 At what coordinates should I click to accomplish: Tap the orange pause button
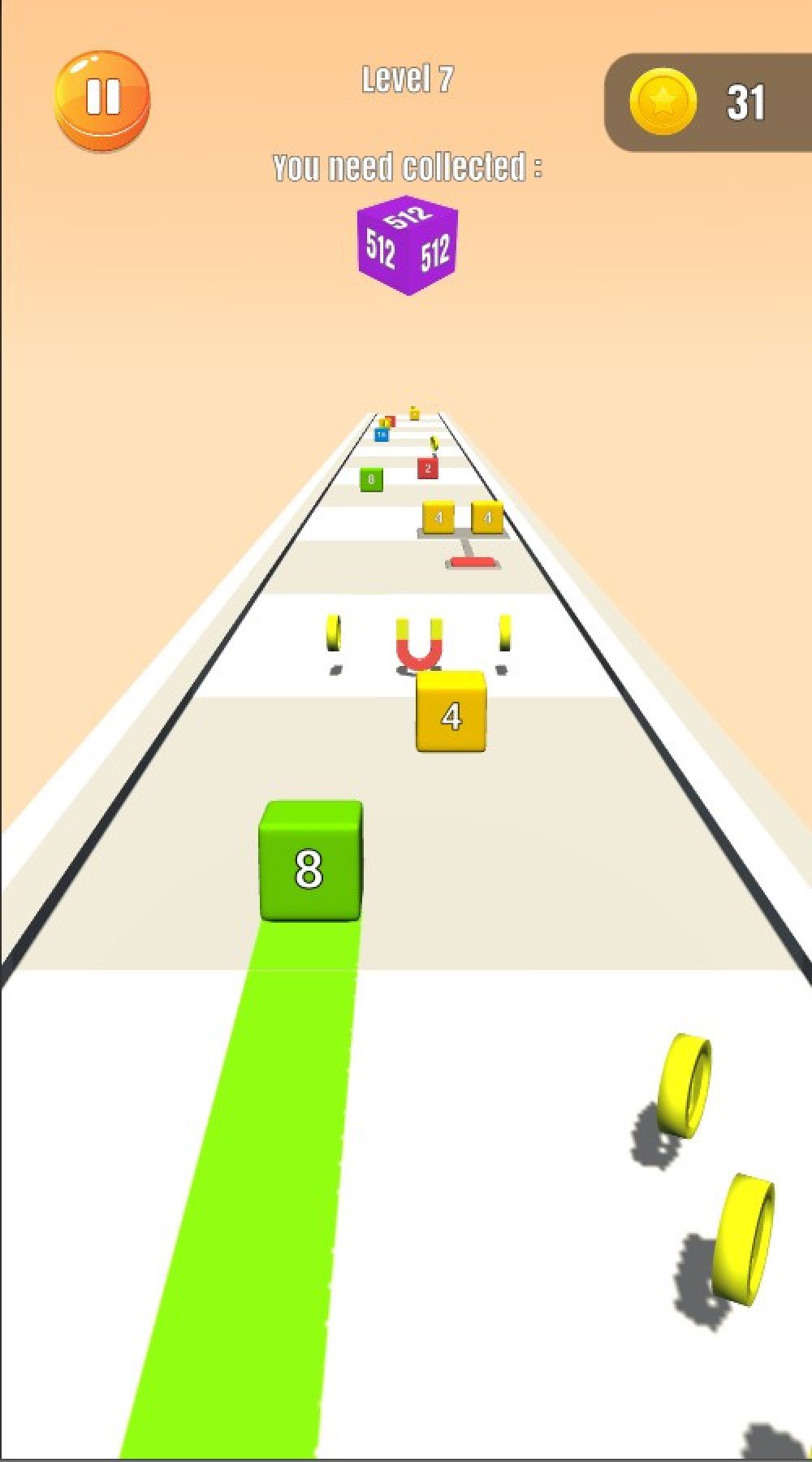click(101, 96)
